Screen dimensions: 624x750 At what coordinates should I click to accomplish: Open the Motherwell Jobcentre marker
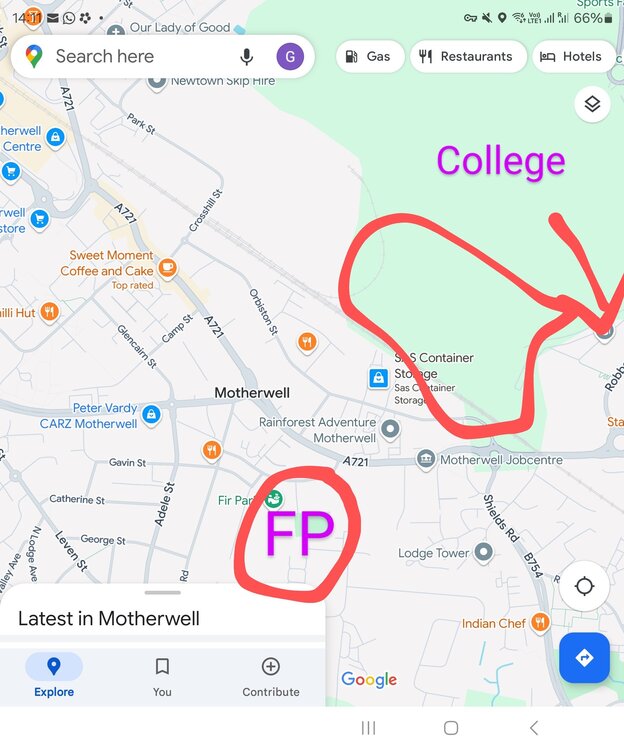tap(426, 459)
